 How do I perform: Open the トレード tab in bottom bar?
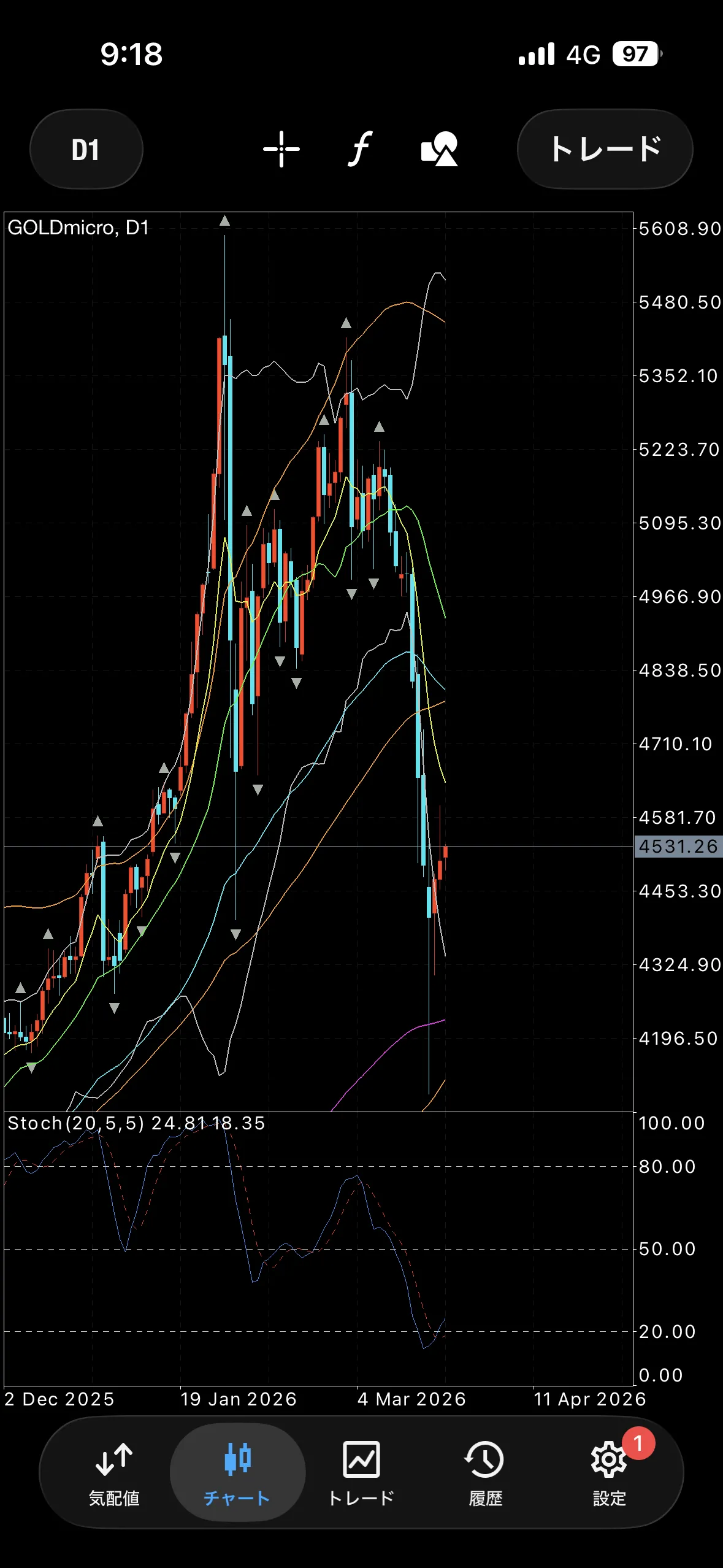pos(361,1474)
